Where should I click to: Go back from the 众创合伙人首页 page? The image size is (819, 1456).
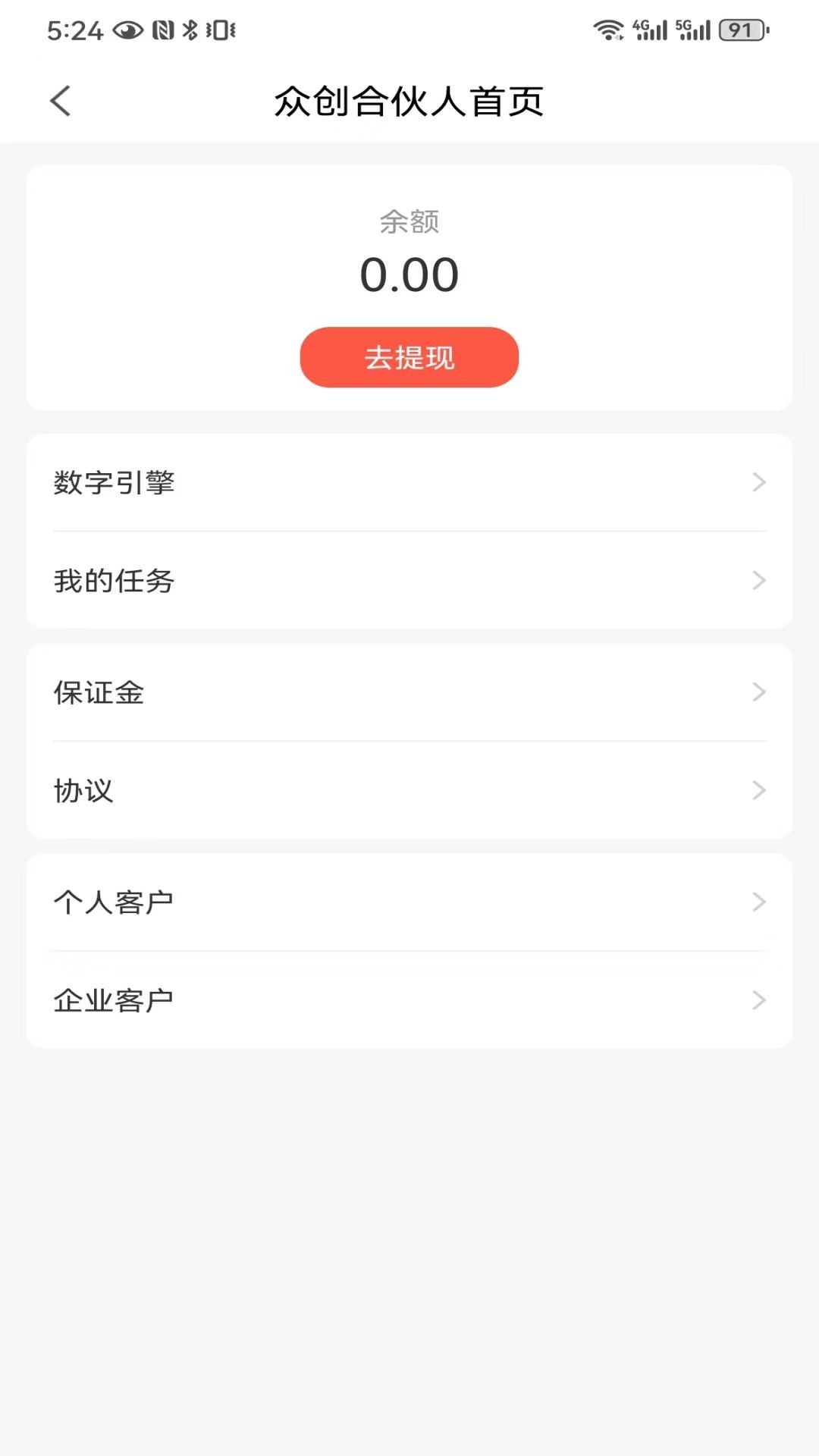(61, 101)
